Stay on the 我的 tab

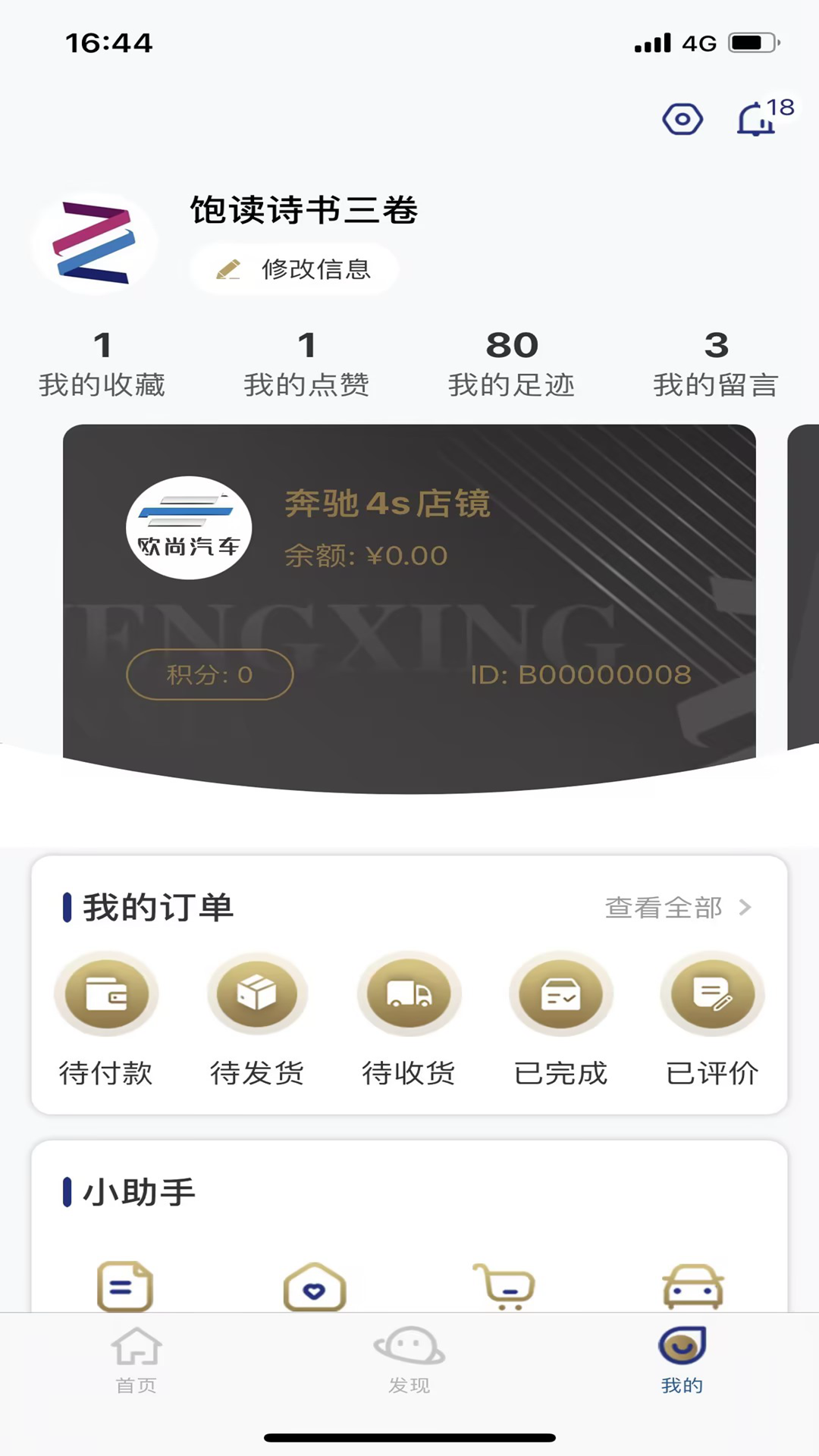point(682,1361)
